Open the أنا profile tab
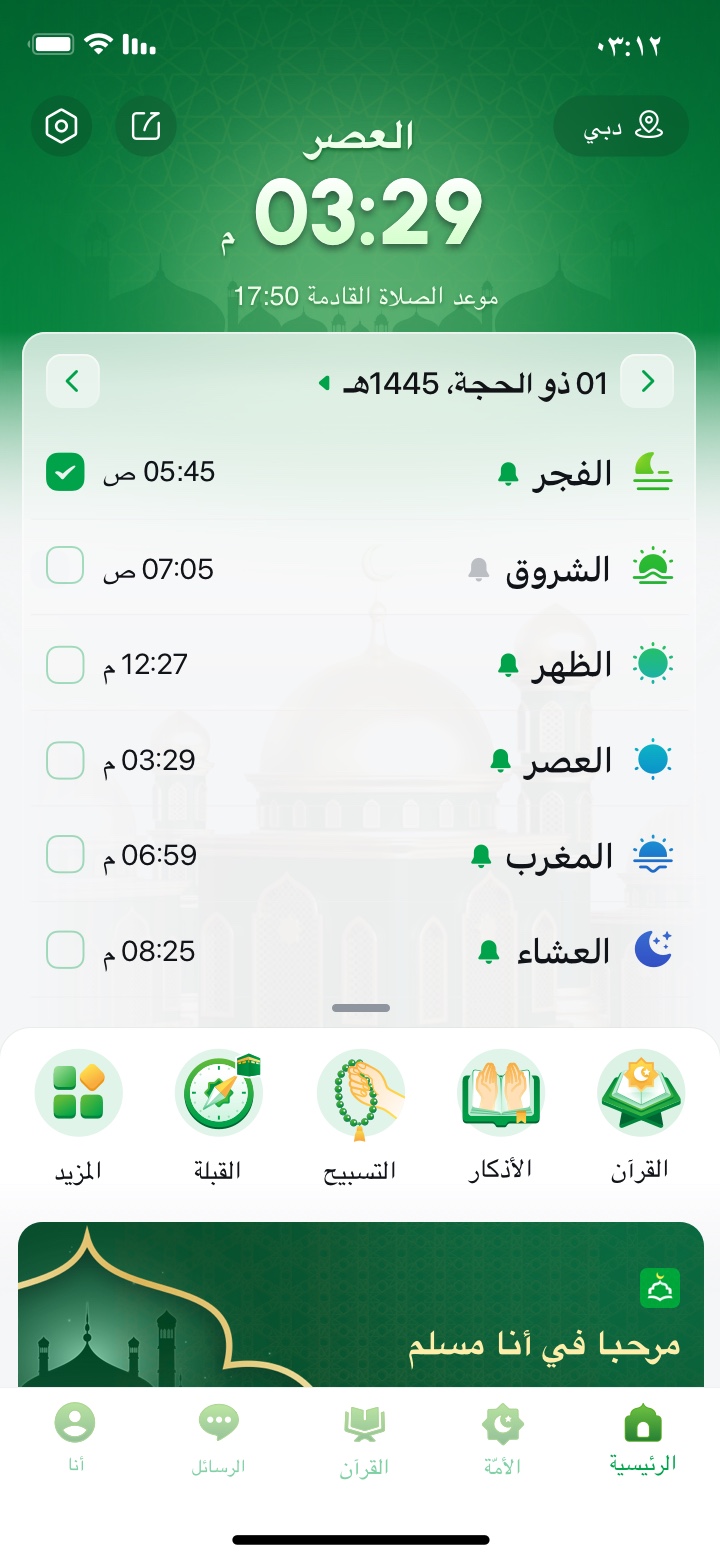The image size is (720, 1560). (76, 1438)
